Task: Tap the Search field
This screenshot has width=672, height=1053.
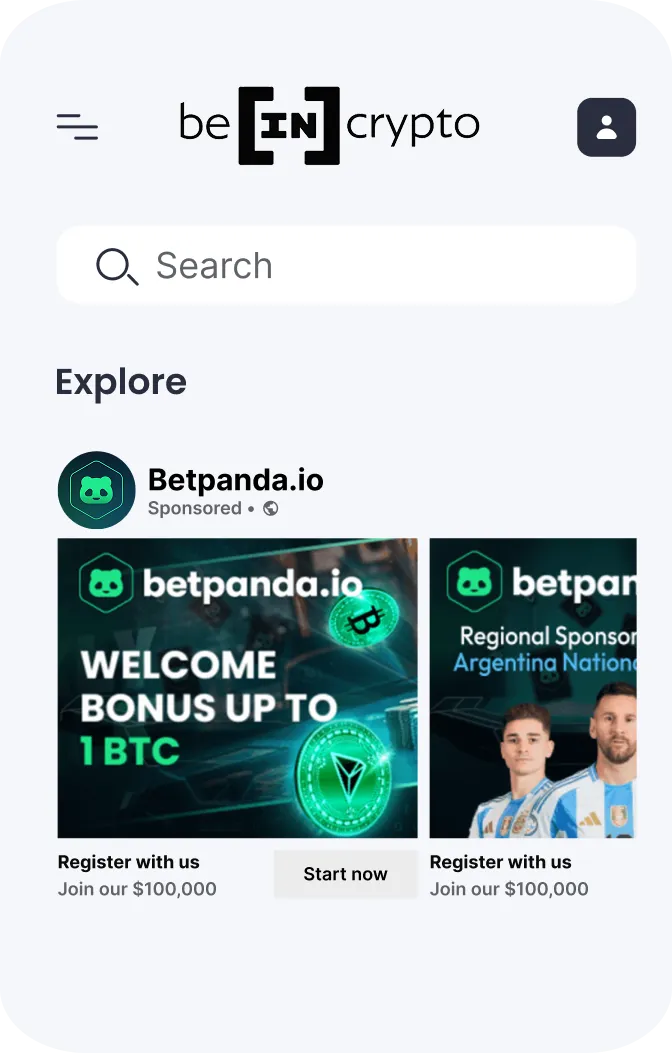Action: point(346,266)
